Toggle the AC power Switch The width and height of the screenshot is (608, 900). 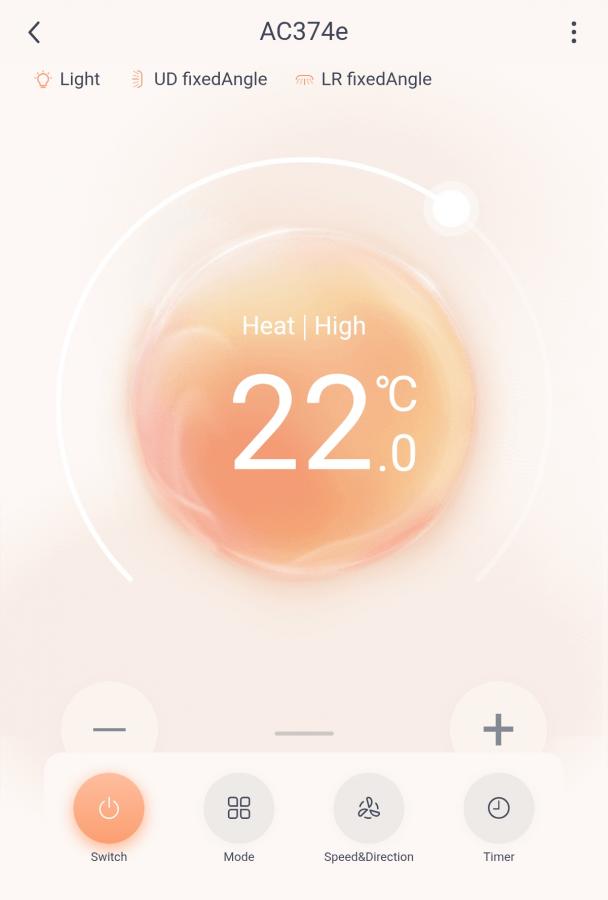pyautogui.click(x=109, y=808)
